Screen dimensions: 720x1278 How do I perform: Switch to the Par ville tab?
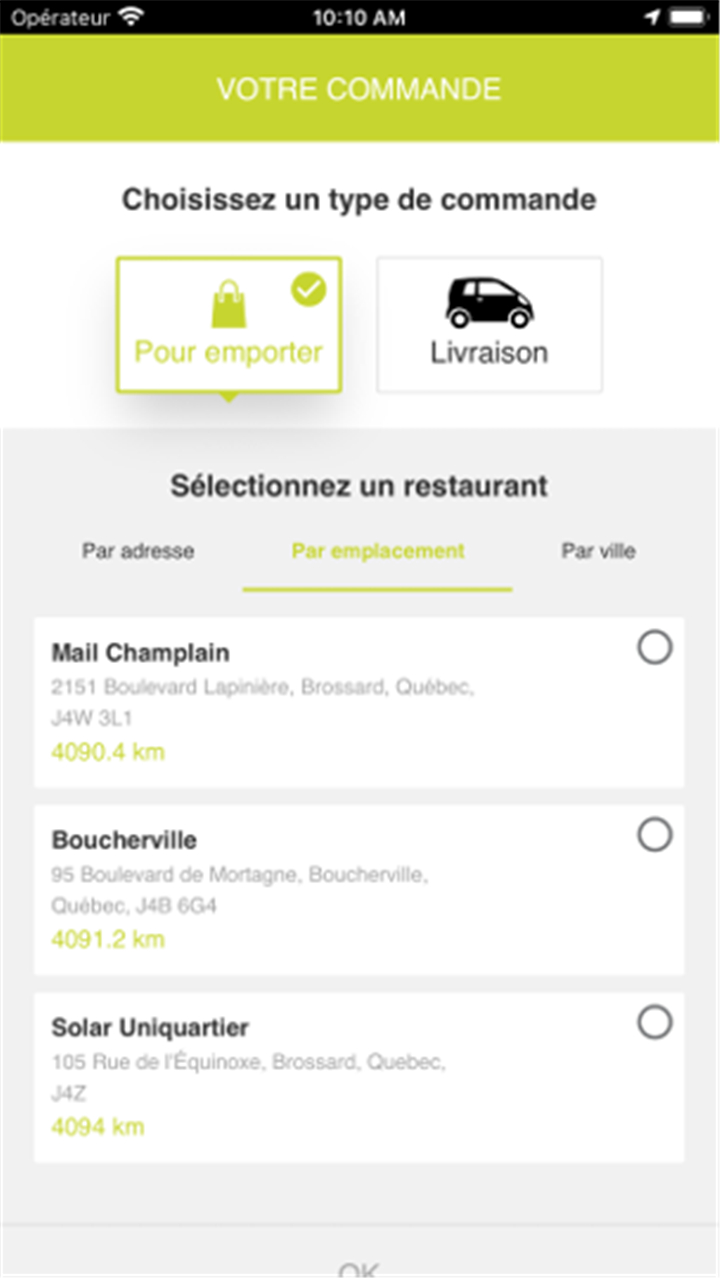[598, 551]
